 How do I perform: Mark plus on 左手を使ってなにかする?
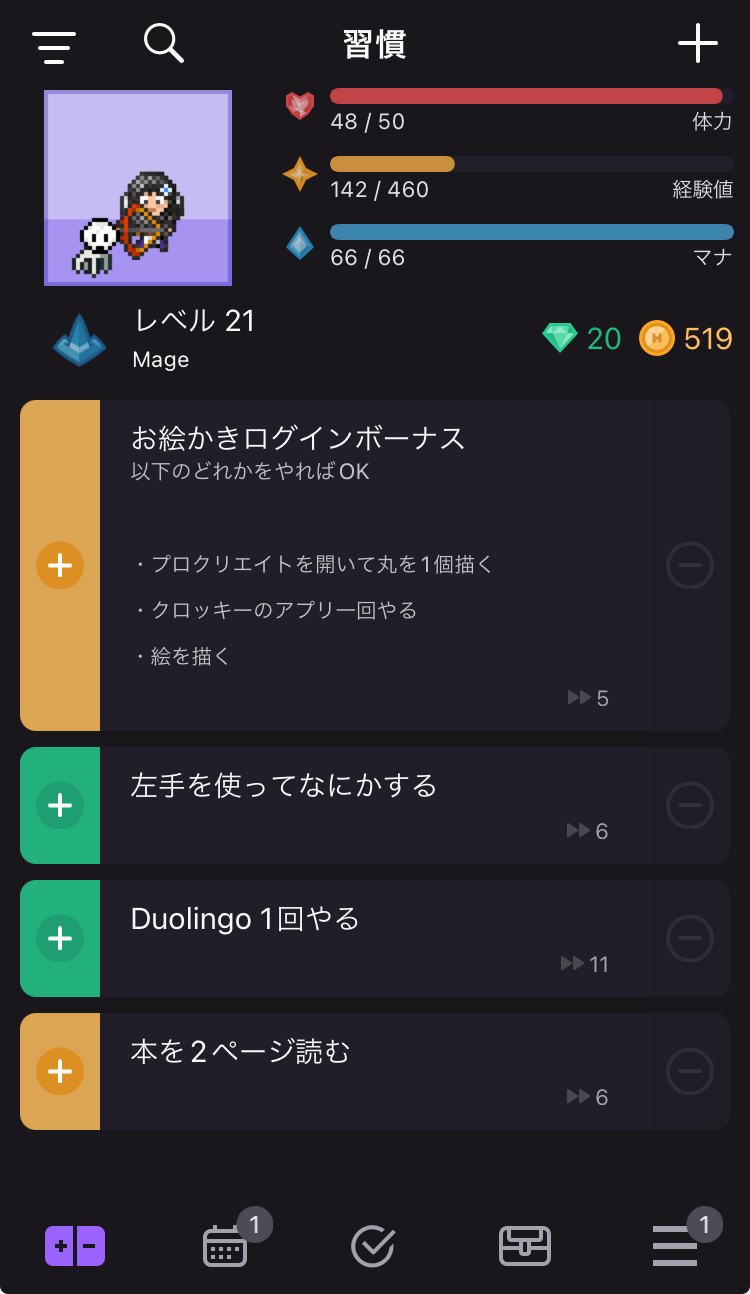(60, 805)
